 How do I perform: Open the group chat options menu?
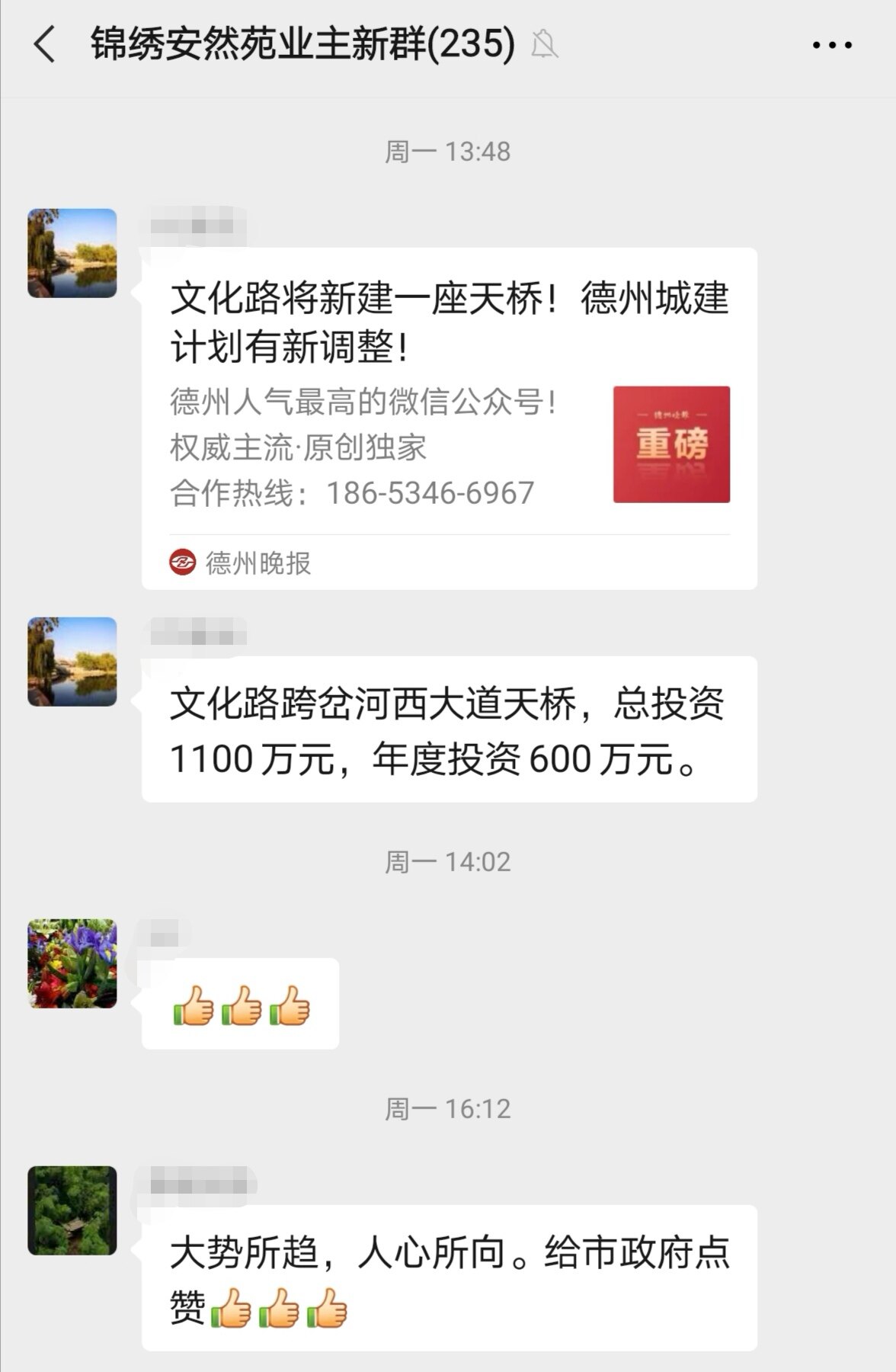[831, 45]
